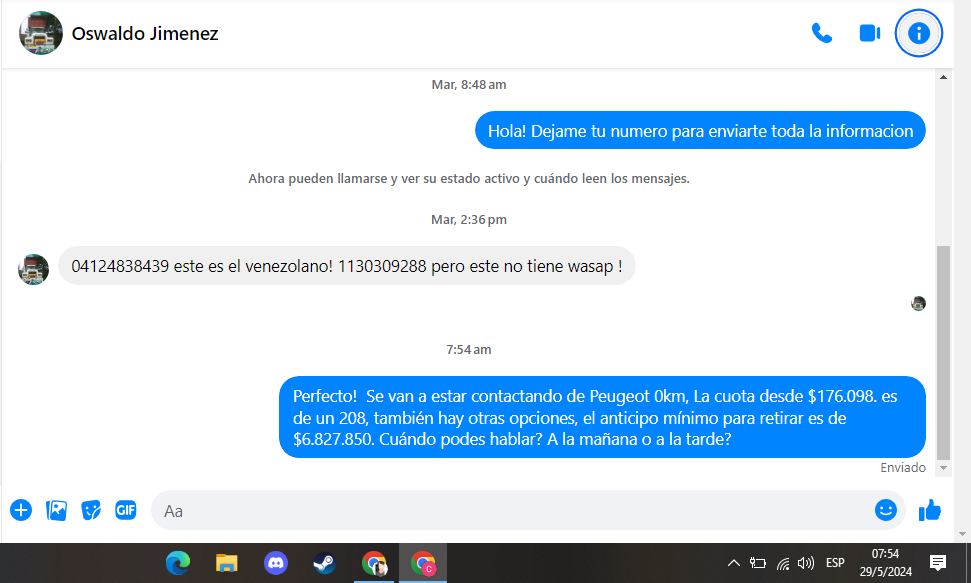Open more actions with the plus icon
This screenshot has height=583, width=971.
[x=21, y=510]
